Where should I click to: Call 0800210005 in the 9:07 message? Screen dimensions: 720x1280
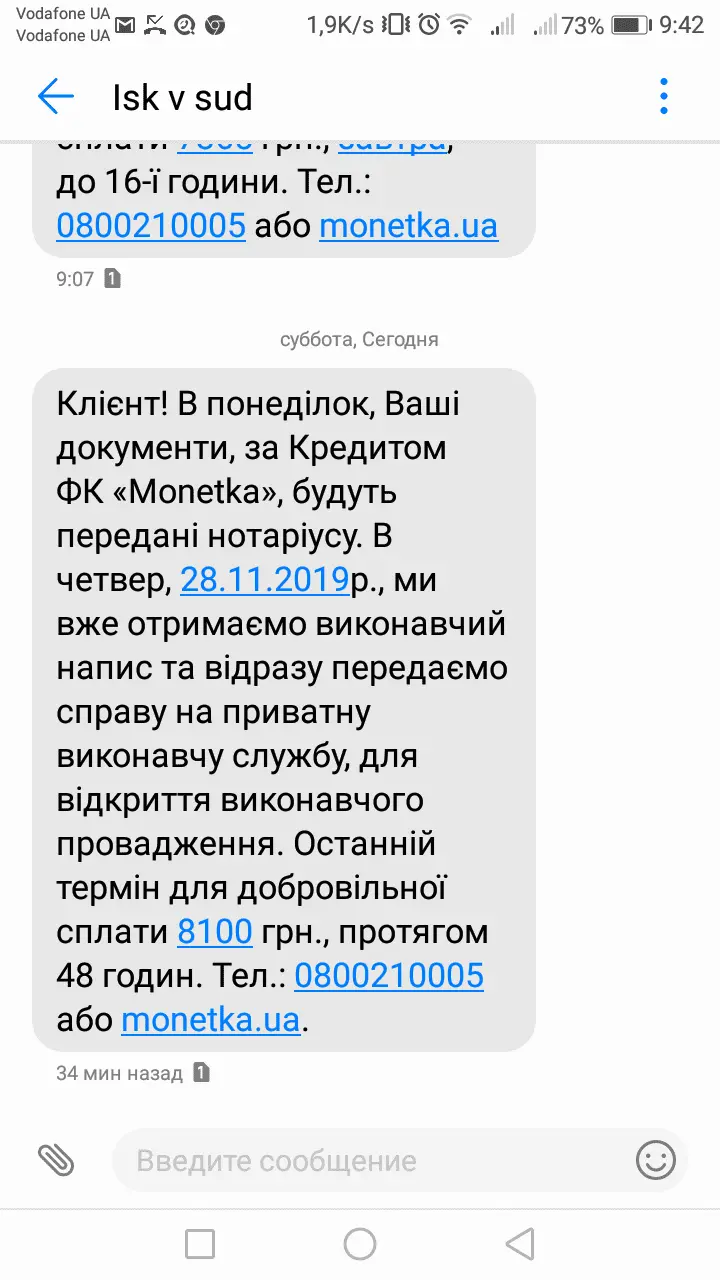(x=151, y=226)
